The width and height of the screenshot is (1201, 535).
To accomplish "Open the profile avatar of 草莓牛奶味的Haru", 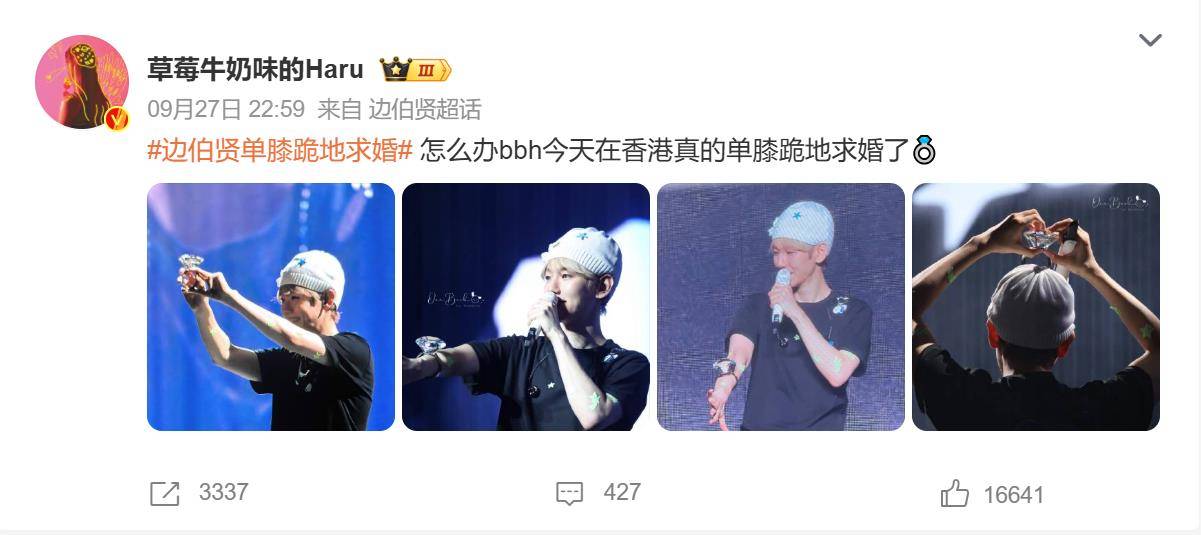I will point(82,82).
